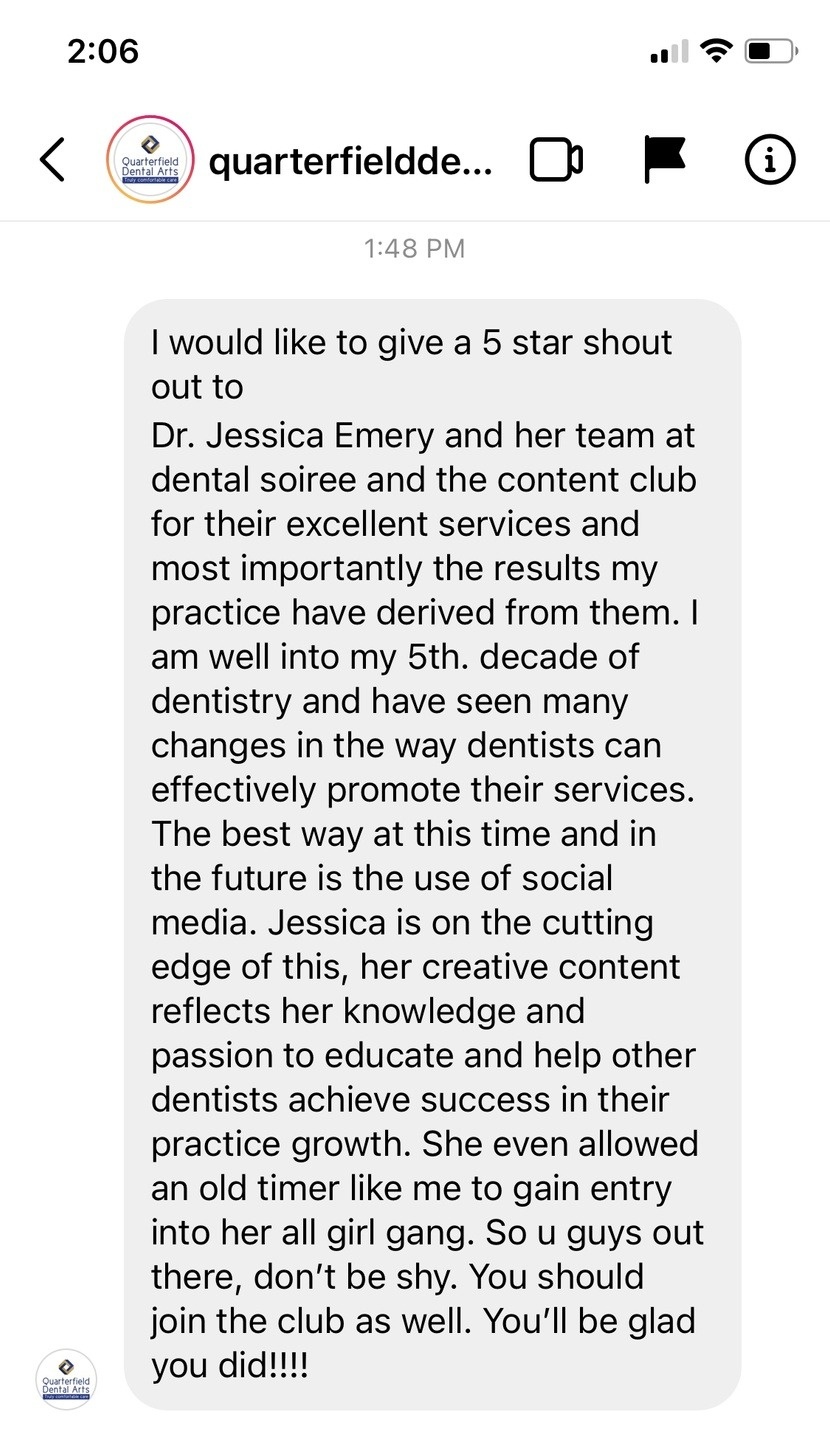Go back to the message list
Screen dimensions: 830x1440
click(52, 160)
